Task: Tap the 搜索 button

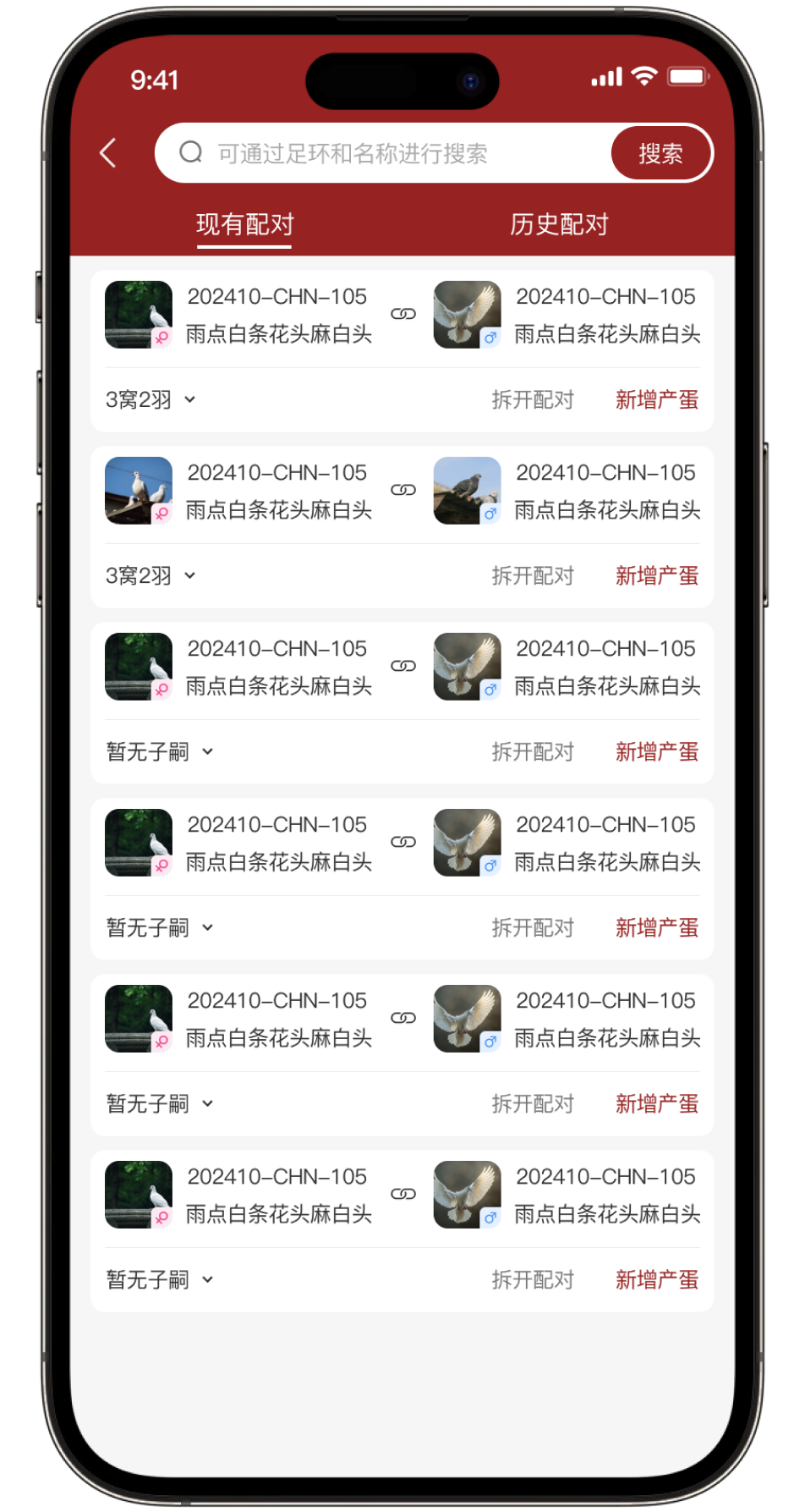Action: coord(660,153)
